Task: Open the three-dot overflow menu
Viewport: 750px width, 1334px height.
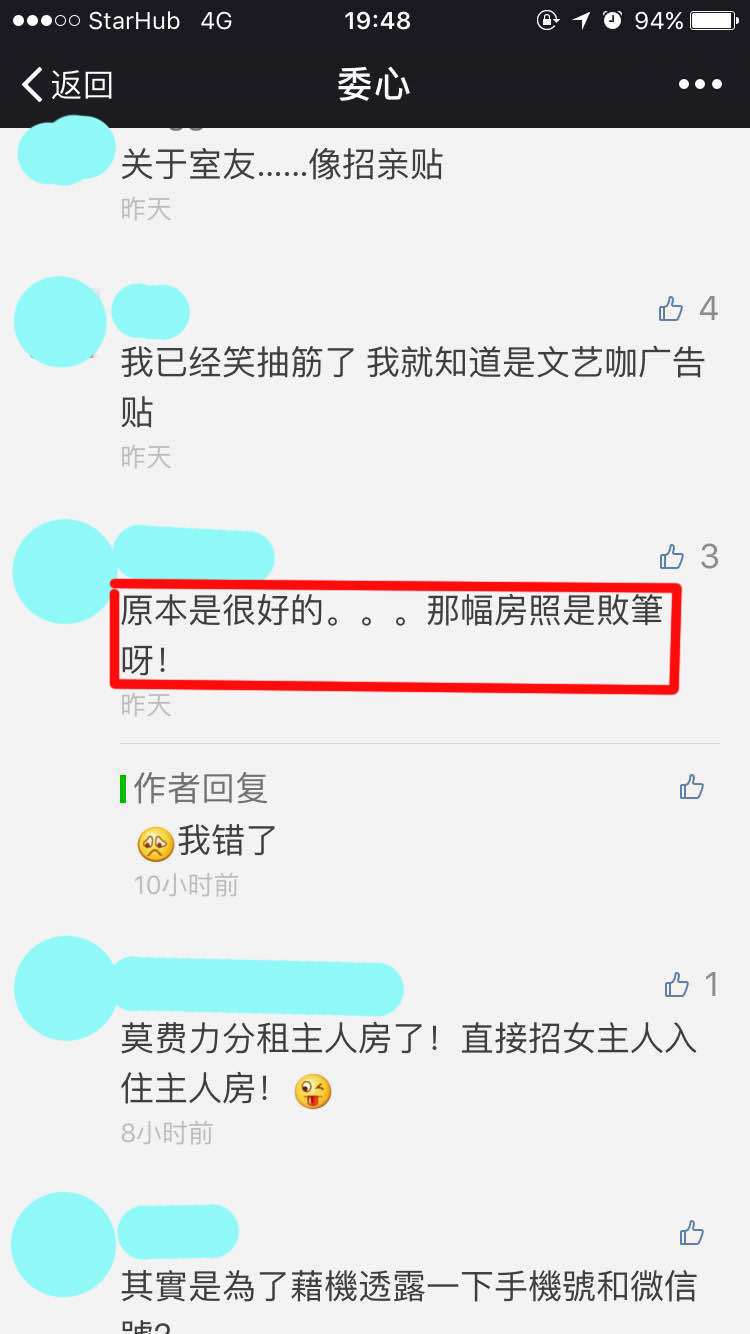Action: (x=700, y=85)
